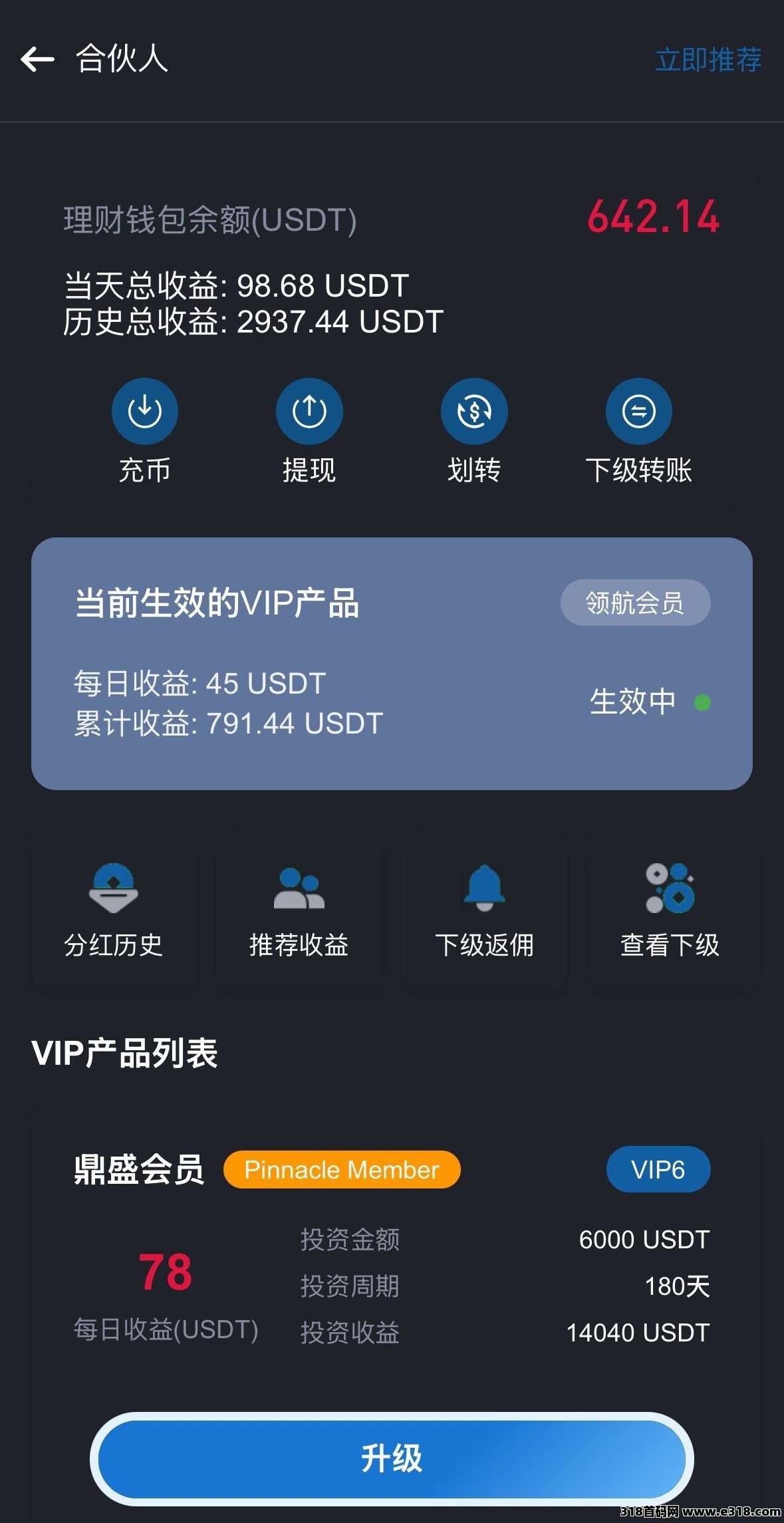Open 推荐收益 referral earnings
Image resolution: width=784 pixels, height=1523 pixels.
tap(299, 912)
